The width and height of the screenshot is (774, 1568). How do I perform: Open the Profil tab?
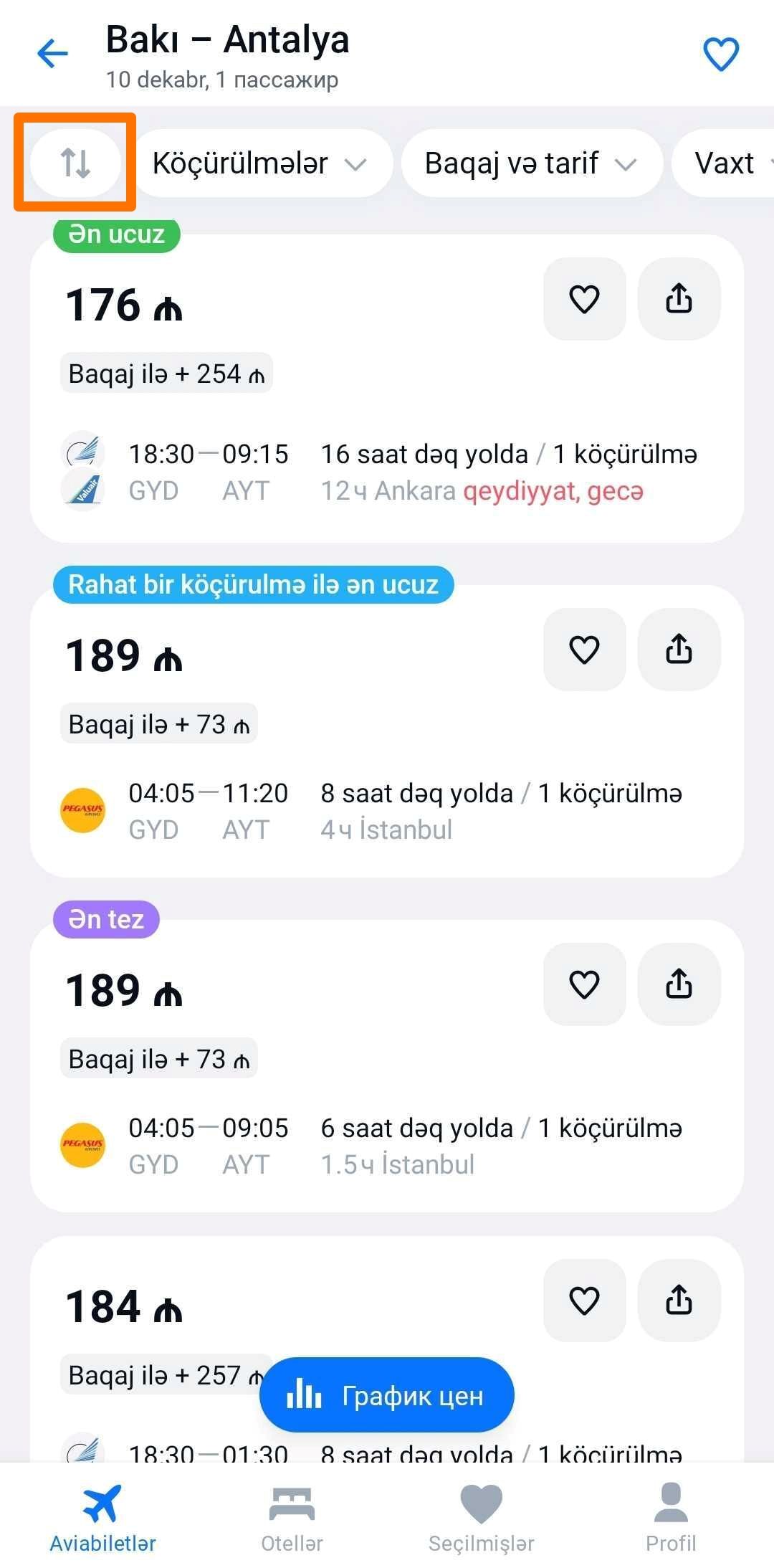coord(671,1517)
